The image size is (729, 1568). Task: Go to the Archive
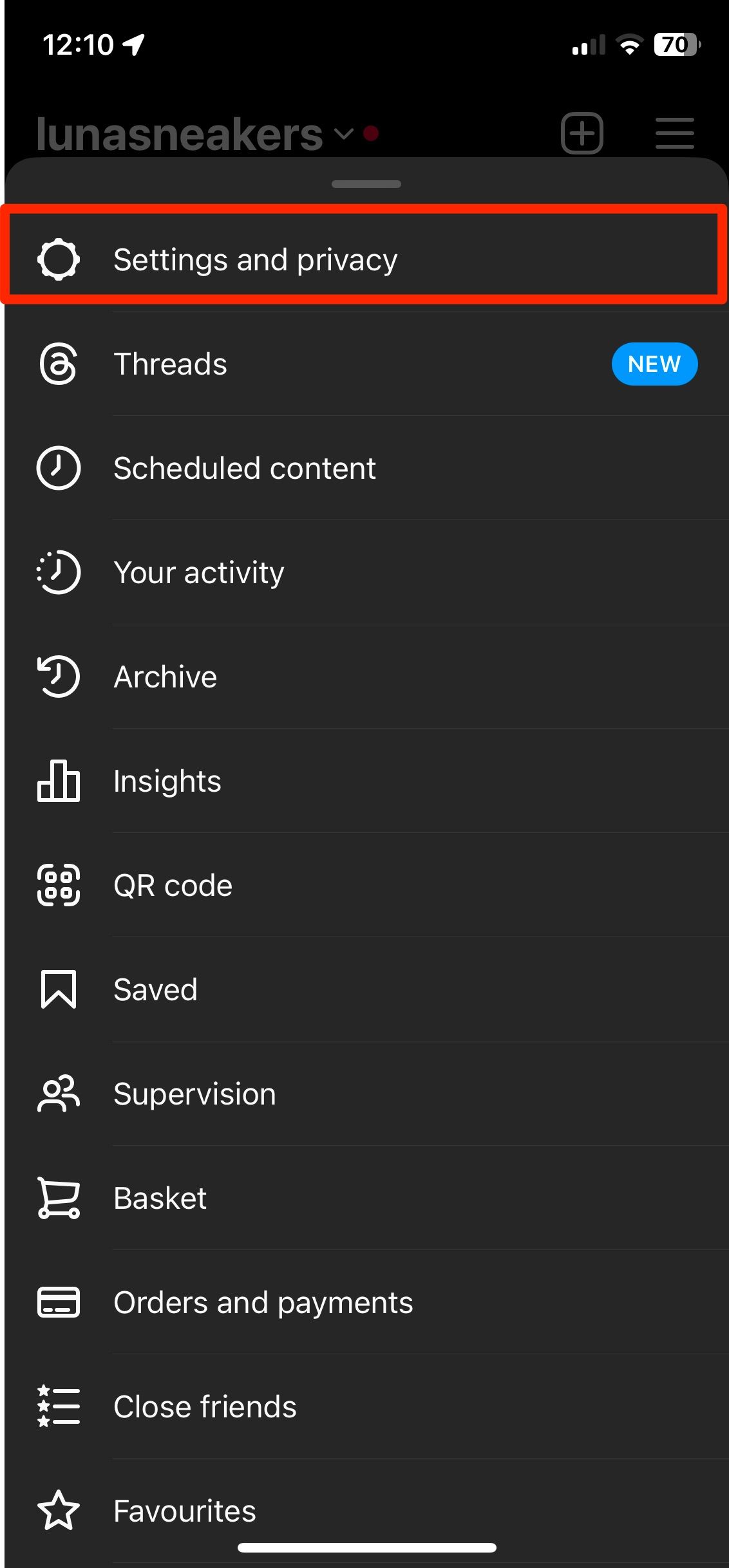tap(166, 677)
